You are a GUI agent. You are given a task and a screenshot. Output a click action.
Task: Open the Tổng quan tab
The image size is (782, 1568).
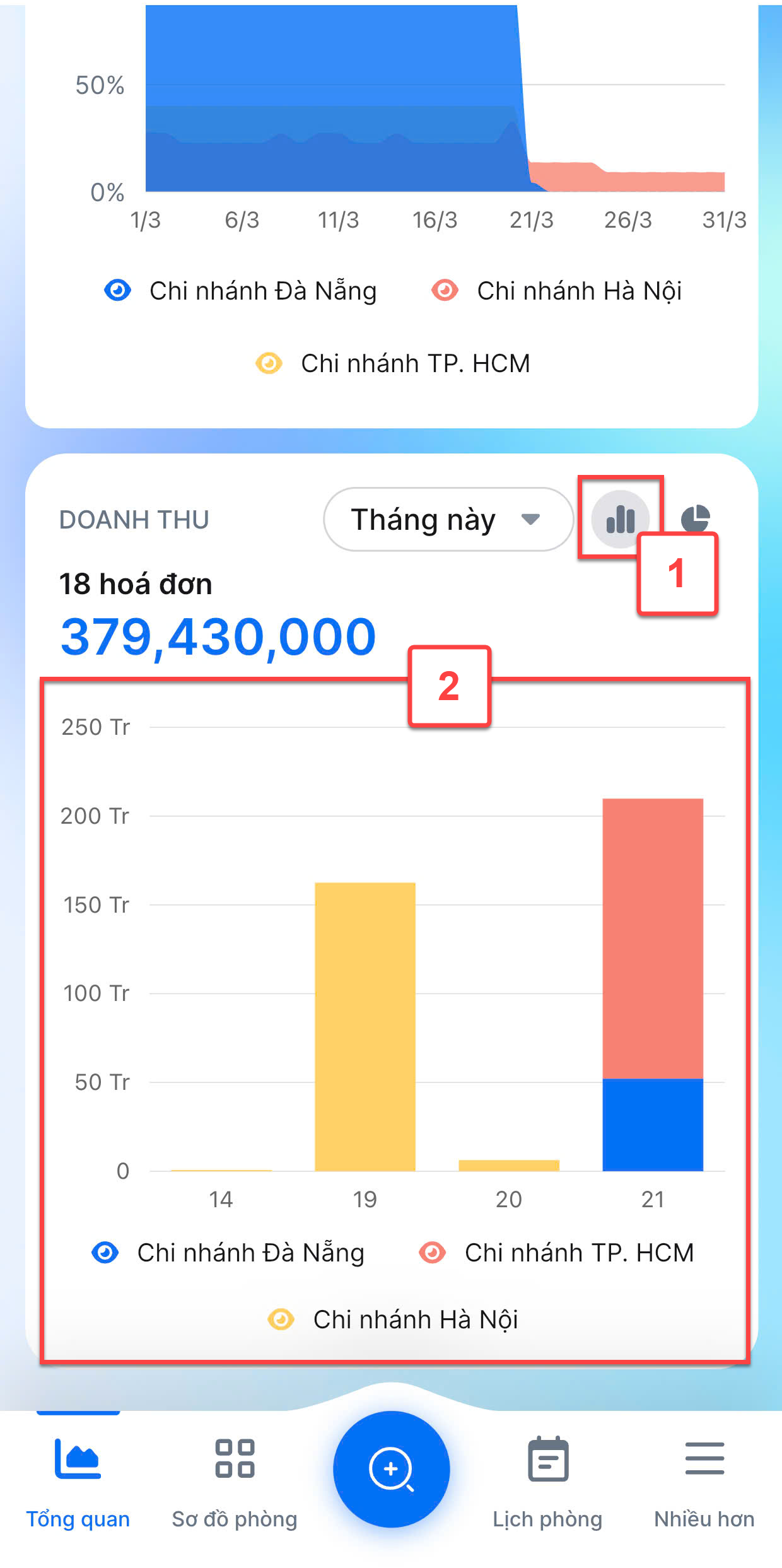(78, 1479)
